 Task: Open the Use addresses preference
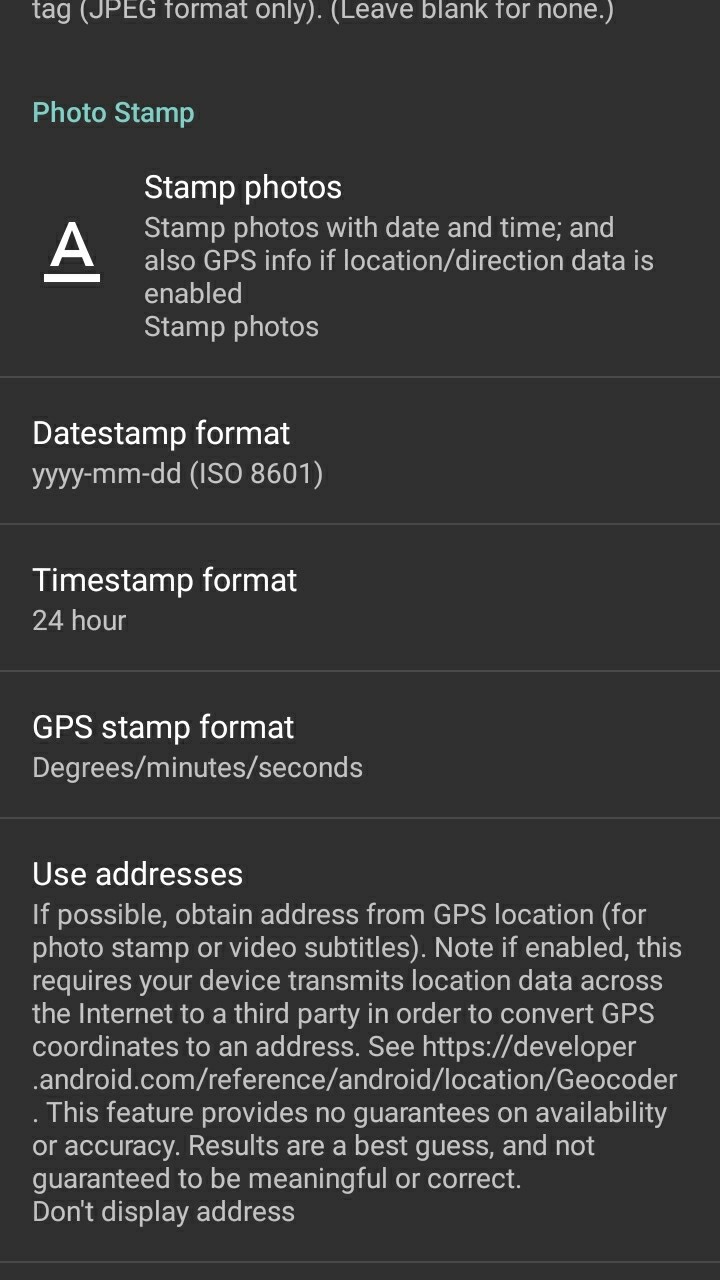pyautogui.click(x=360, y=1040)
